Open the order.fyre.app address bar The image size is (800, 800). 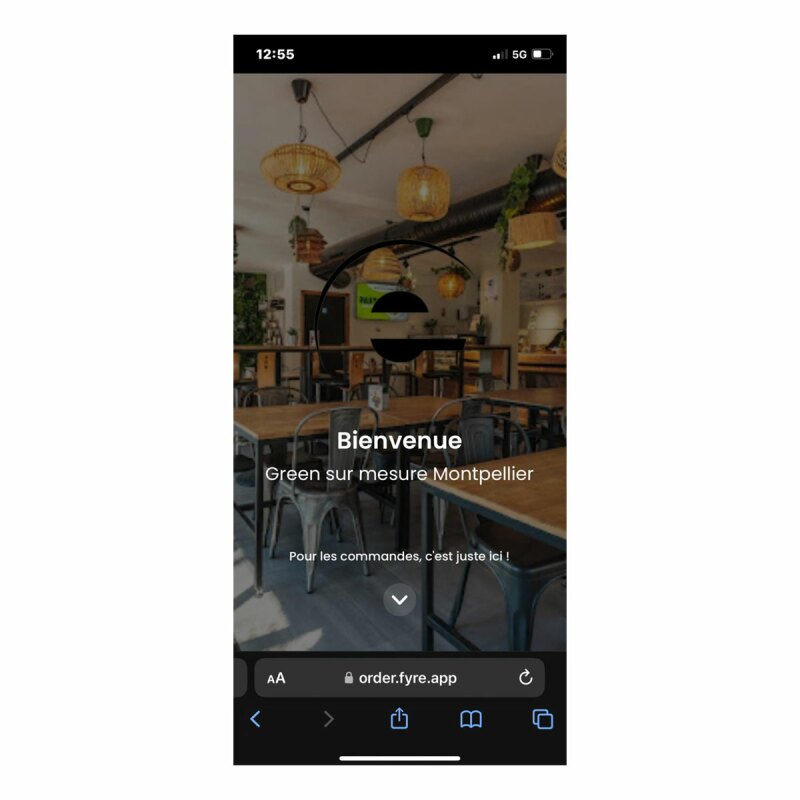click(x=400, y=678)
